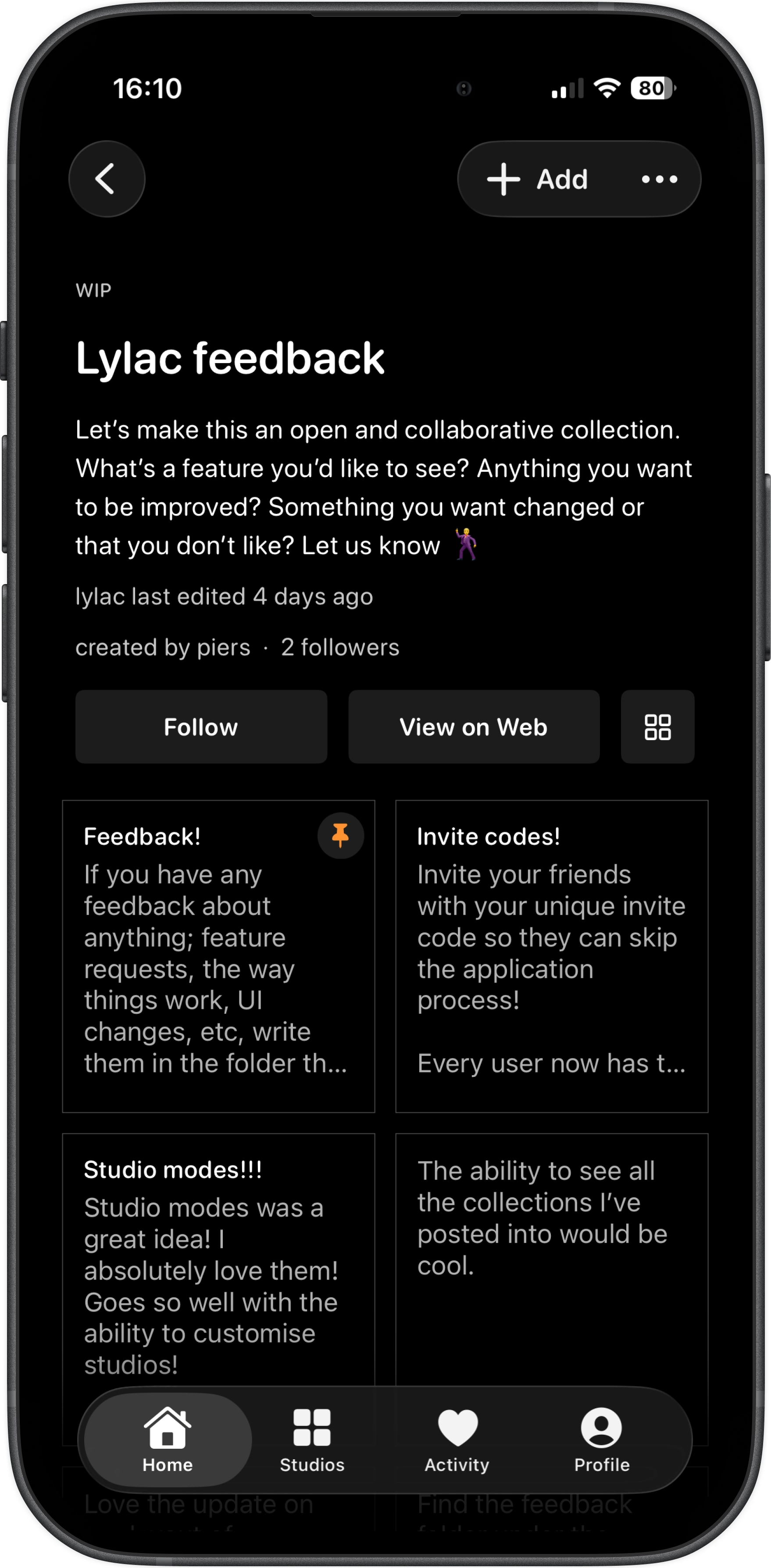Open the Invite codes! card
Screen dimensions: 771x1568
pyautogui.click(x=551, y=955)
